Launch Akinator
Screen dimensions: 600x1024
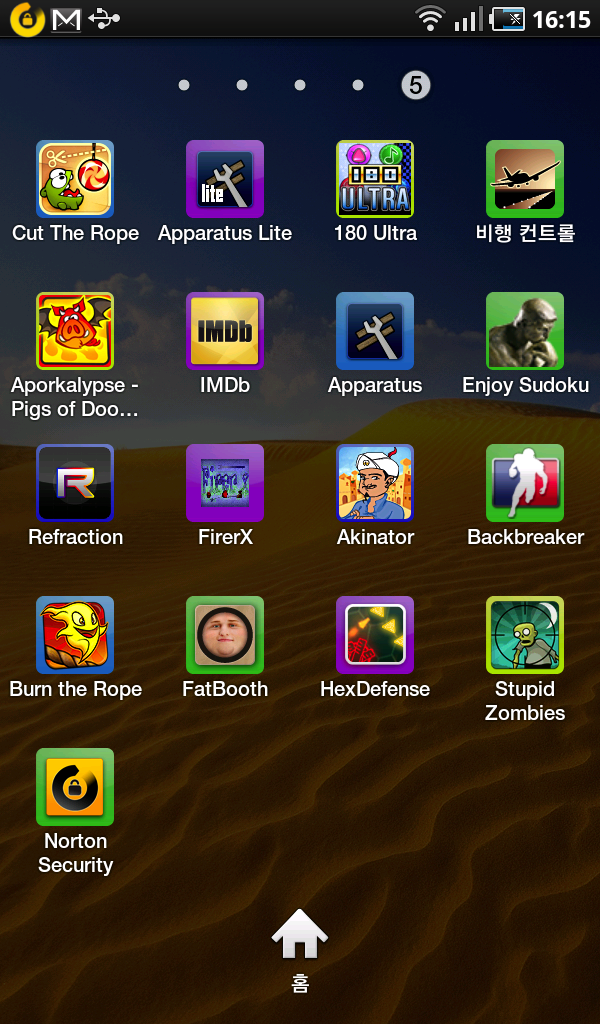375,484
